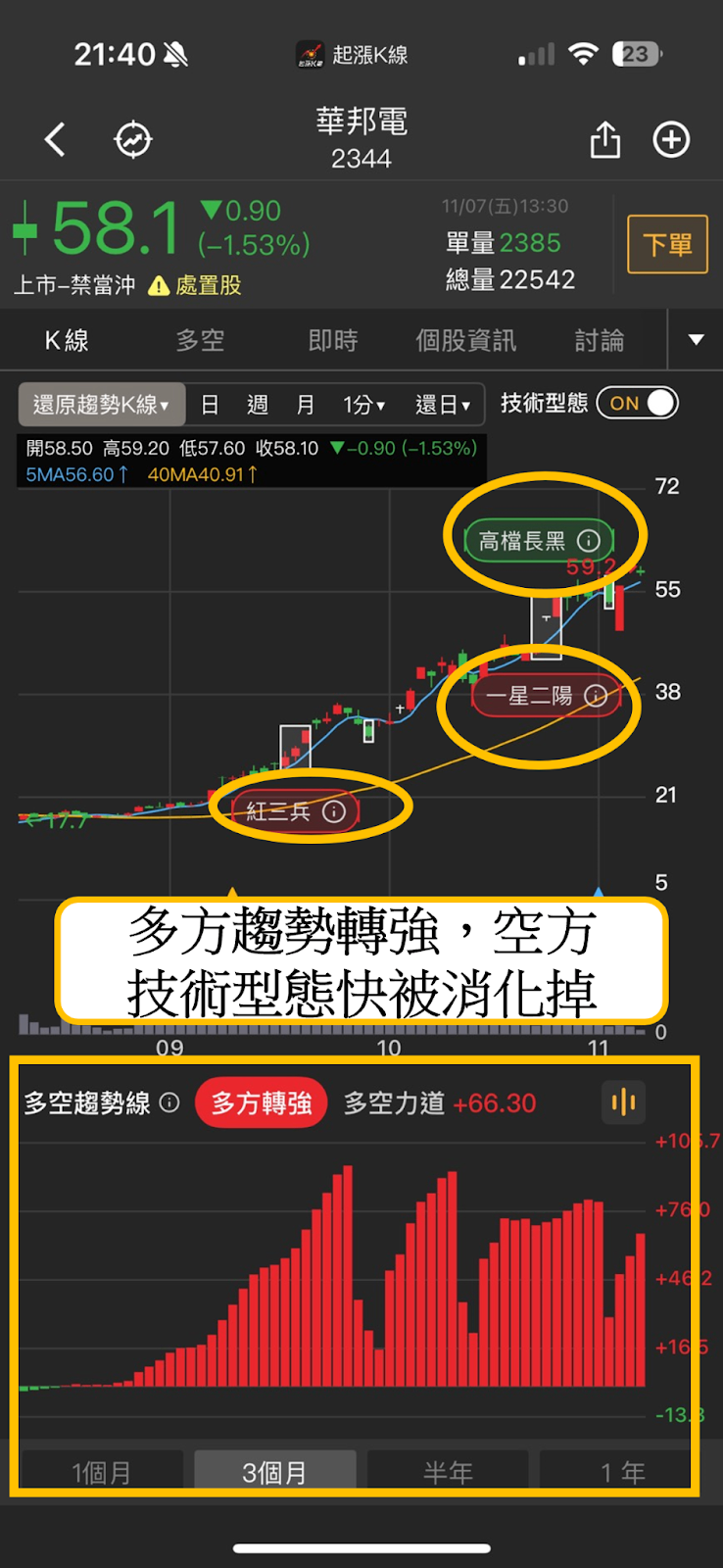This screenshot has height=1568, width=723.
Task: Open the 討論 tab
Action: click(600, 340)
